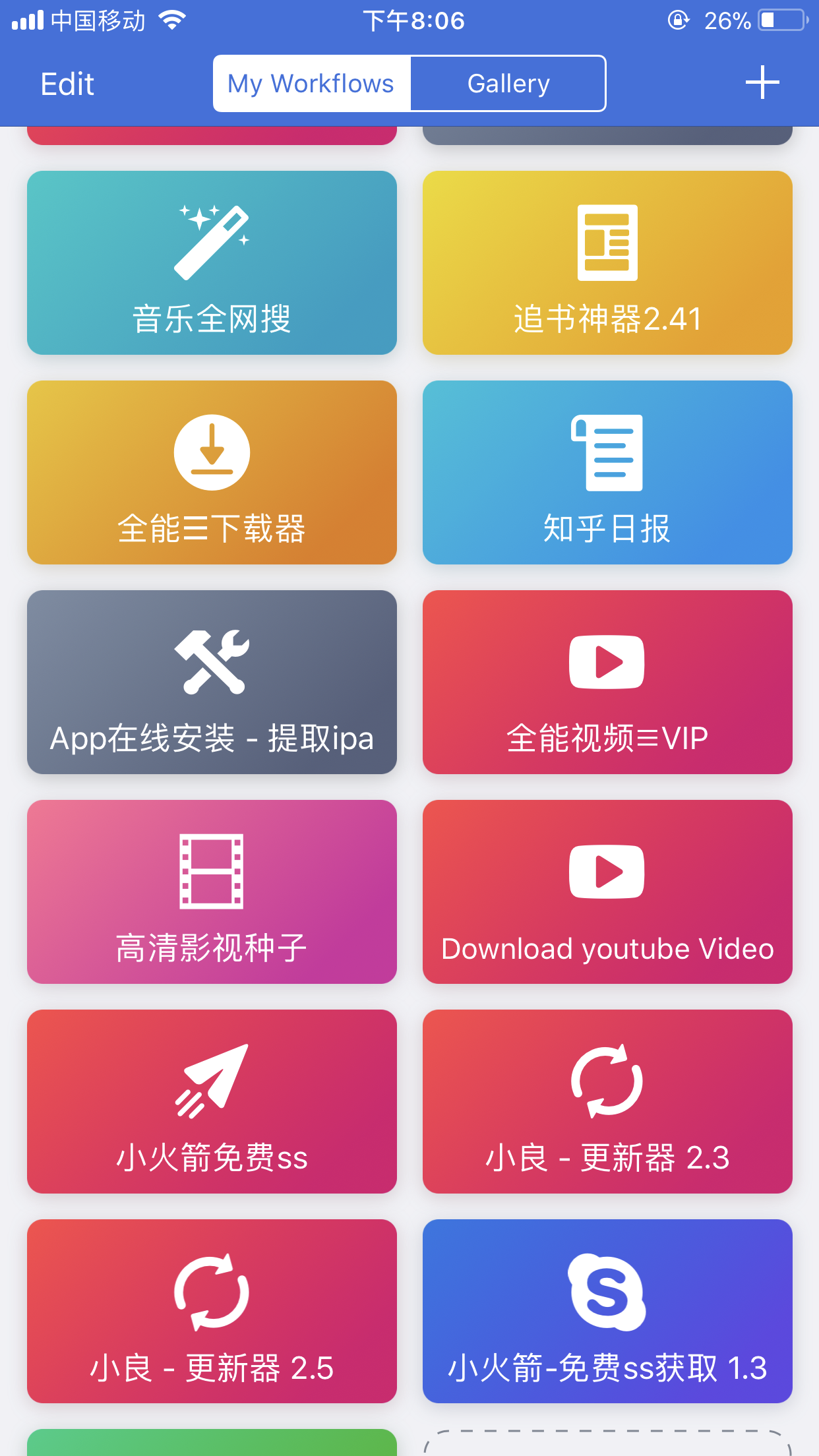Open the 小良 - 更新器 2.5 workflow
Screen dimensions: 819x1456
click(x=212, y=1311)
